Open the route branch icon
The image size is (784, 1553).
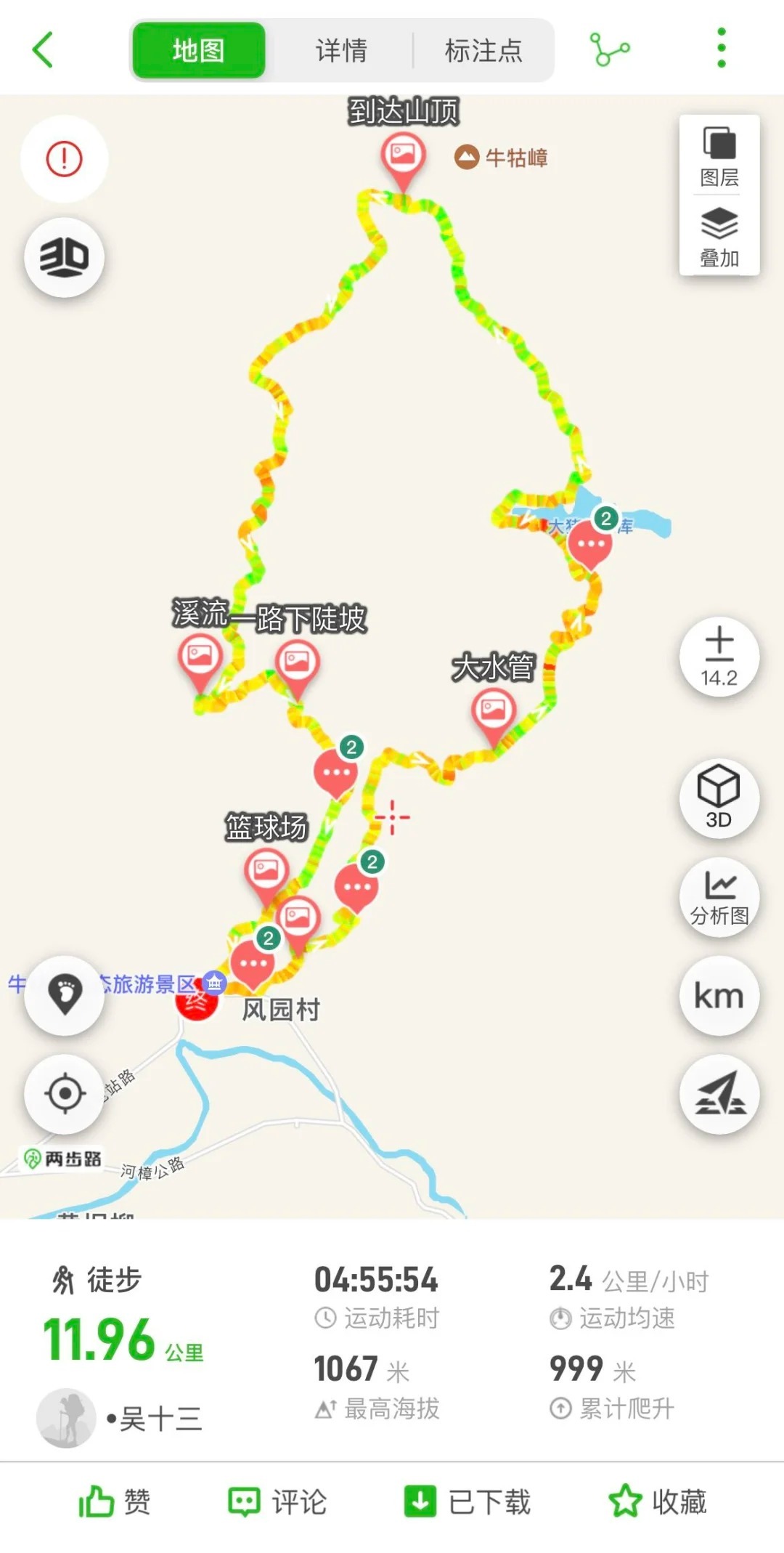tap(611, 50)
